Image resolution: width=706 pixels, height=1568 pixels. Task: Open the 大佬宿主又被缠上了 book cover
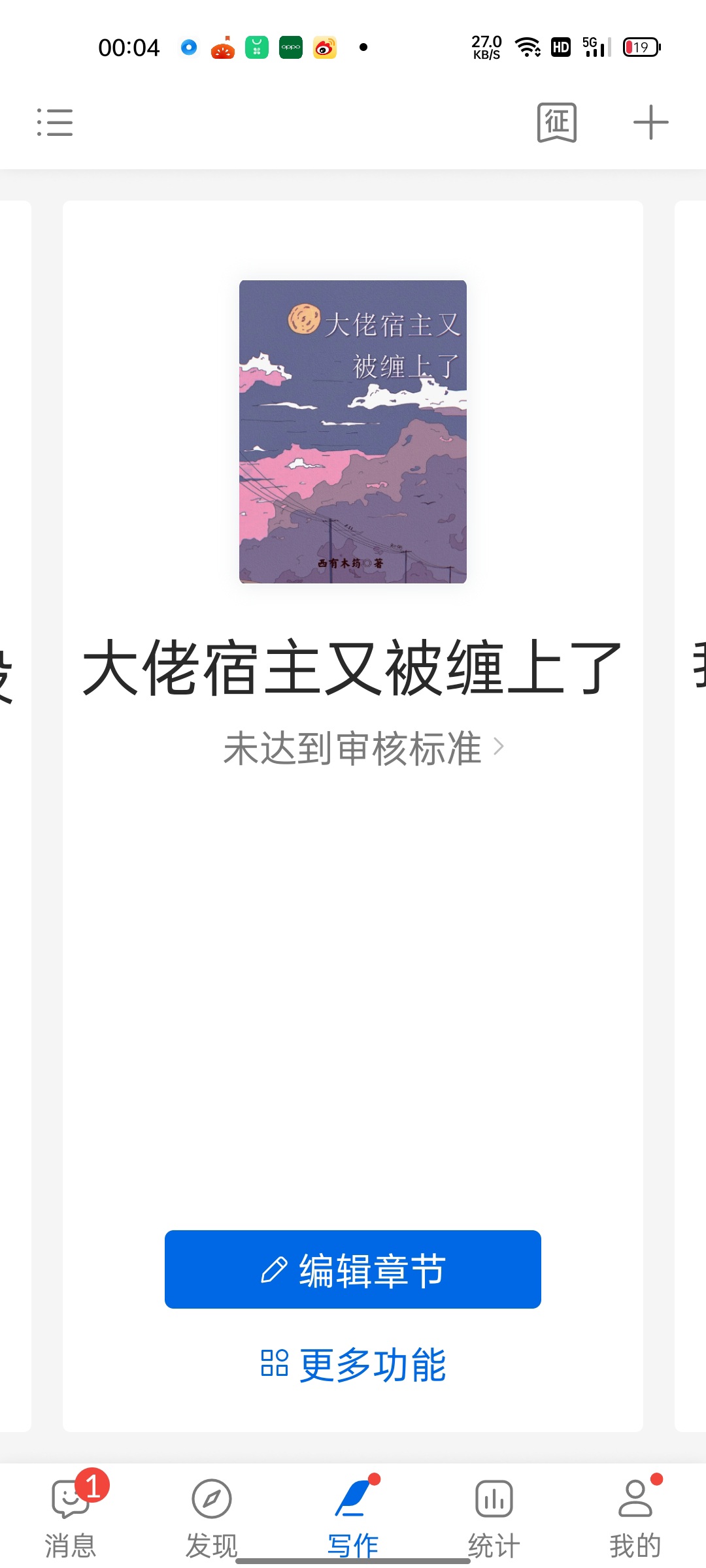pos(353,431)
